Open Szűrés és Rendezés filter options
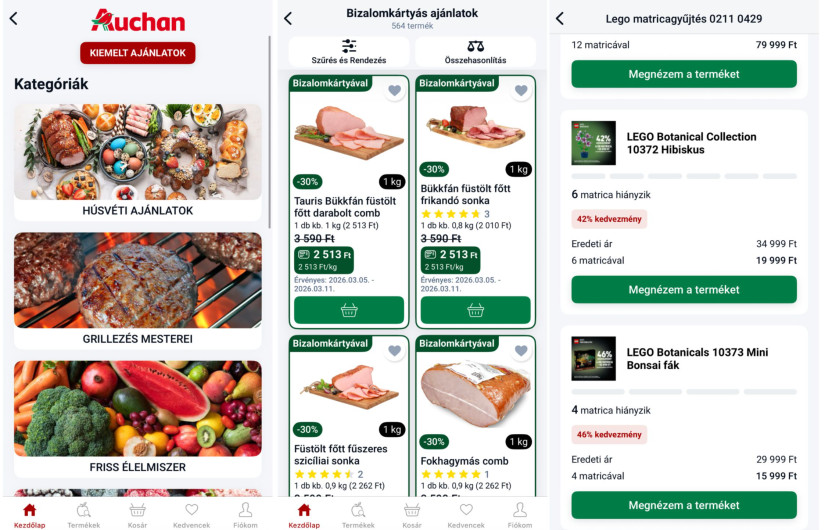 pyautogui.click(x=348, y=52)
